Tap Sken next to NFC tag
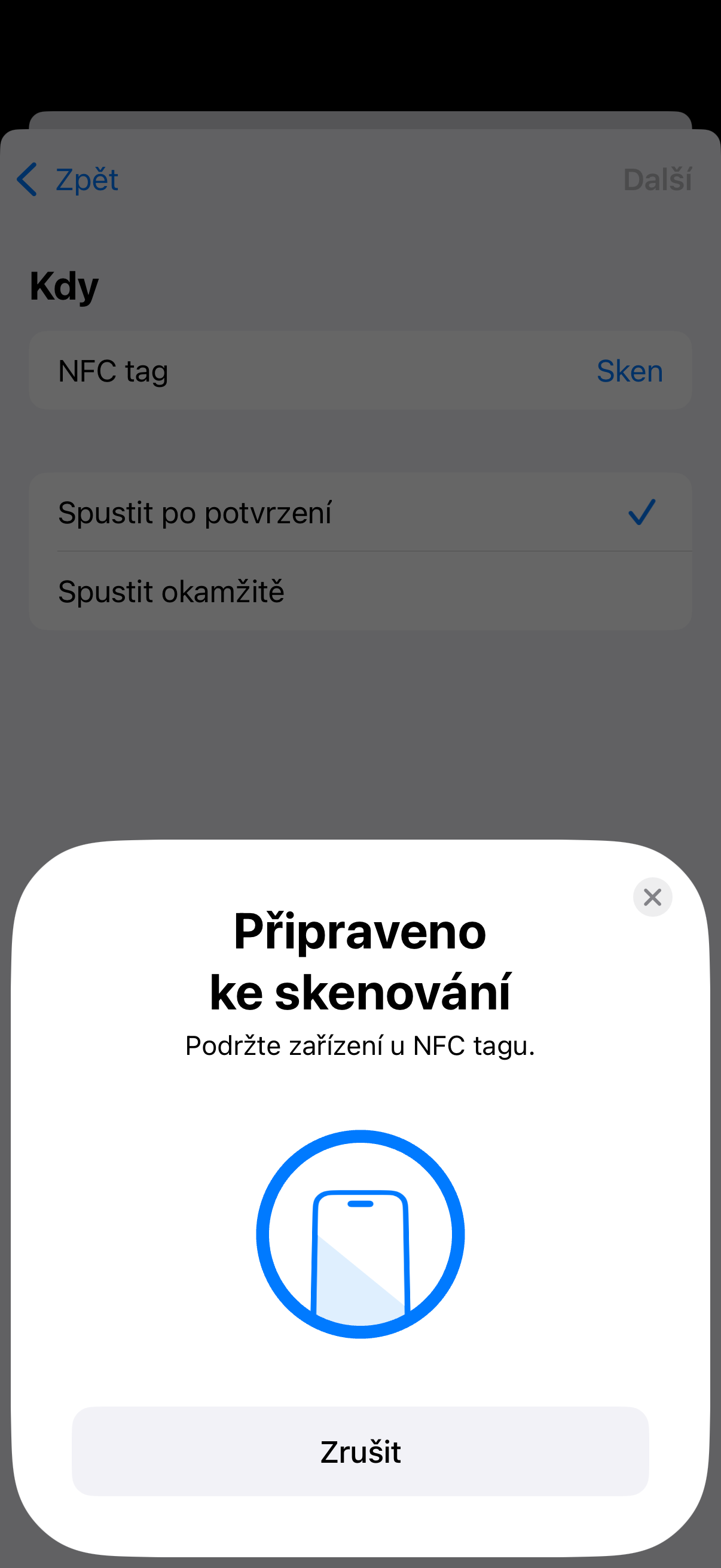The height and width of the screenshot is (1568, 721). (629, 371)
